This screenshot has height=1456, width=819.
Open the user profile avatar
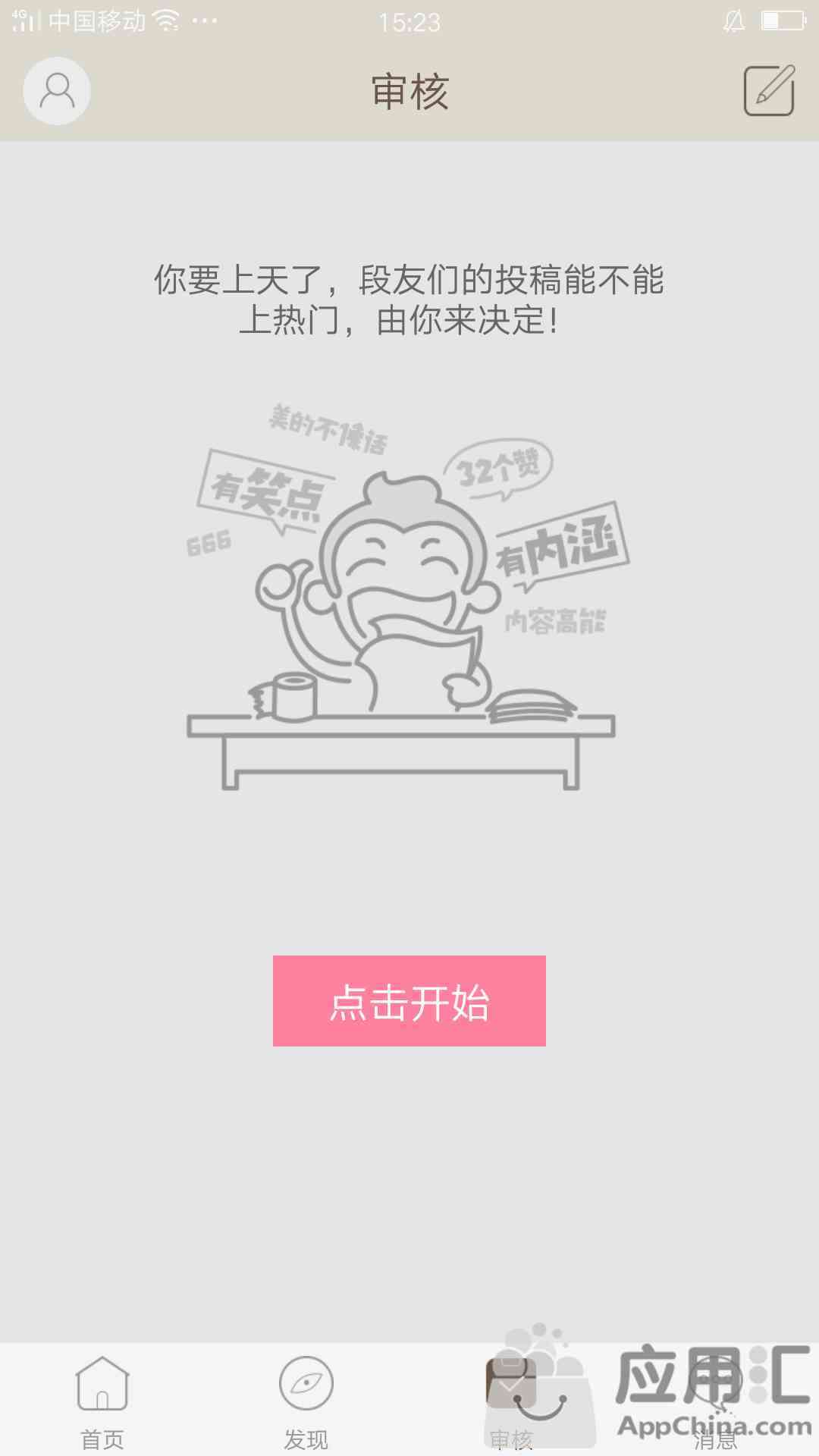coord(57,91)
